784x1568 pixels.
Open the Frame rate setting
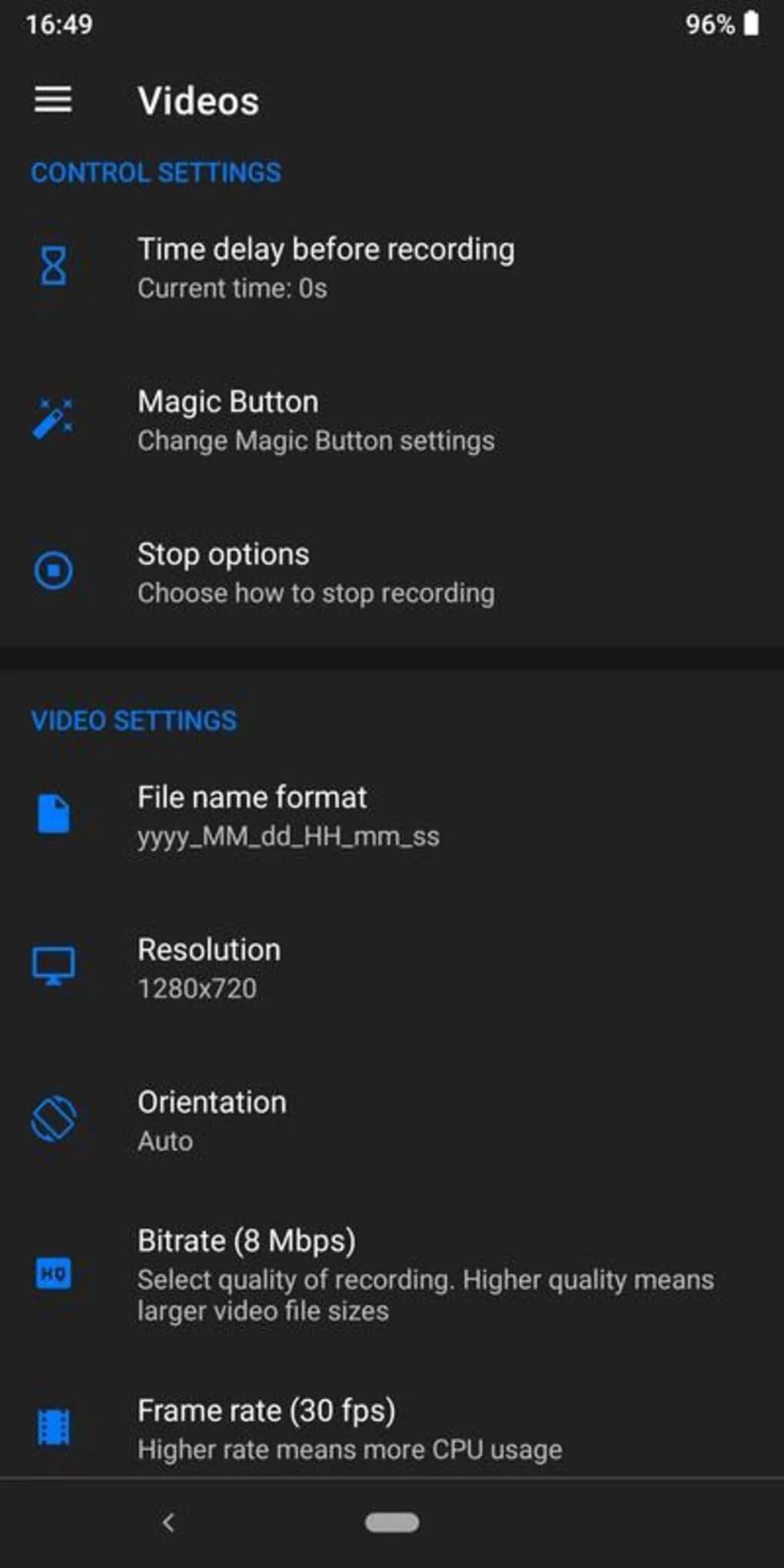(x=350, y=1429)
